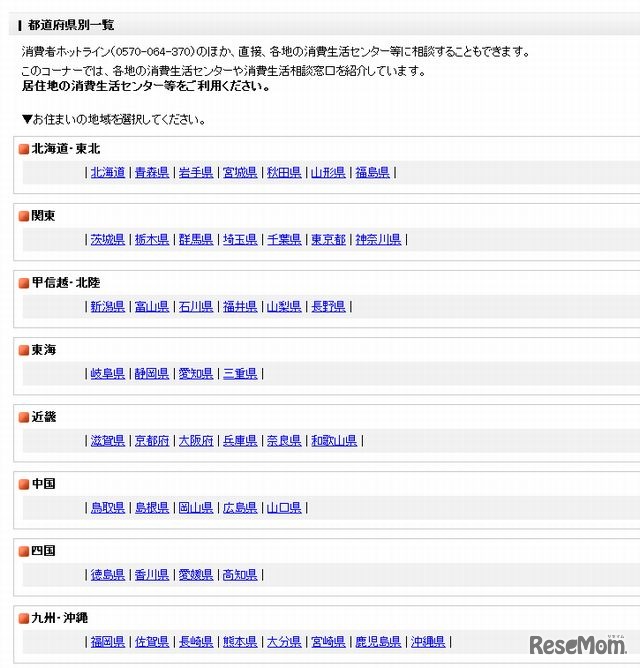The image size is (640, 668).
Task: Select 鹿児島県 link
Action: pos(378,642)
